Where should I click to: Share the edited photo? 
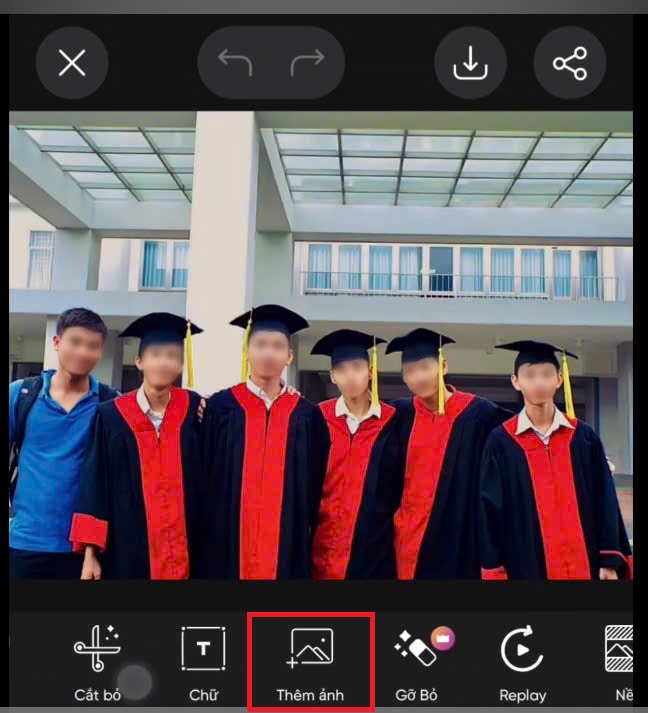tap(570, 64)
